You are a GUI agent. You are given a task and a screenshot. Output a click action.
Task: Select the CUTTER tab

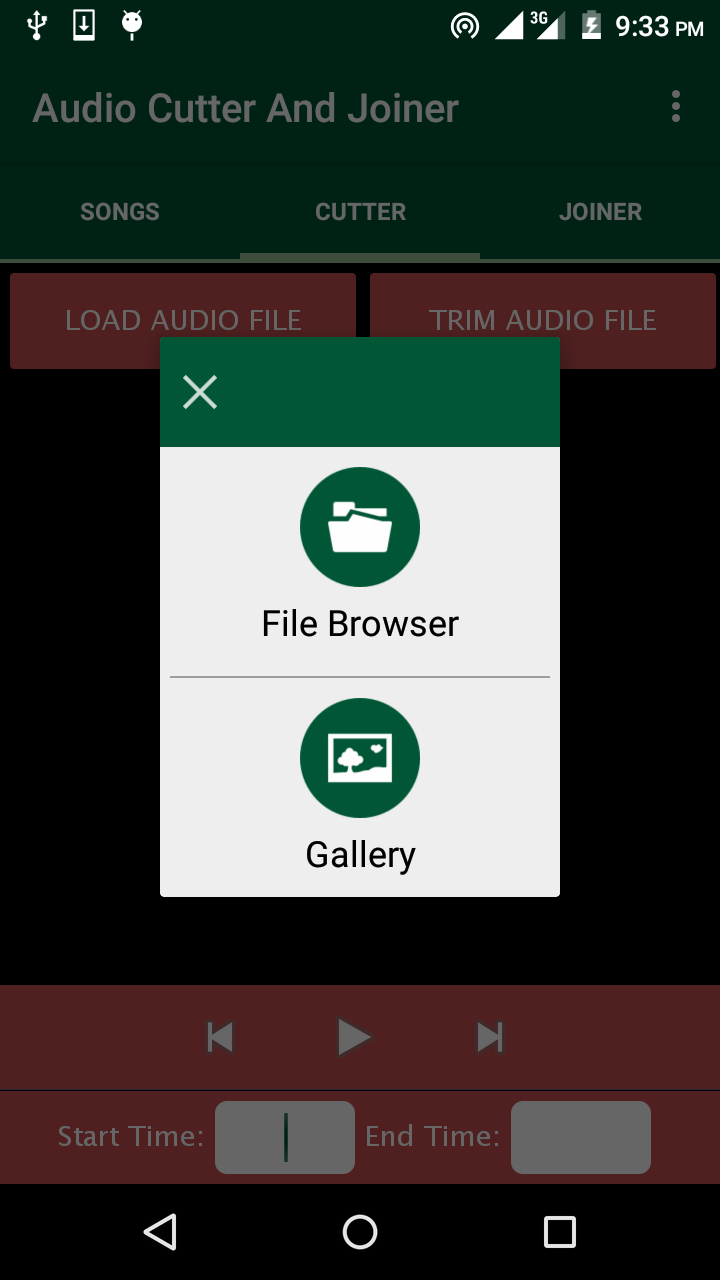tap(360, 211)
